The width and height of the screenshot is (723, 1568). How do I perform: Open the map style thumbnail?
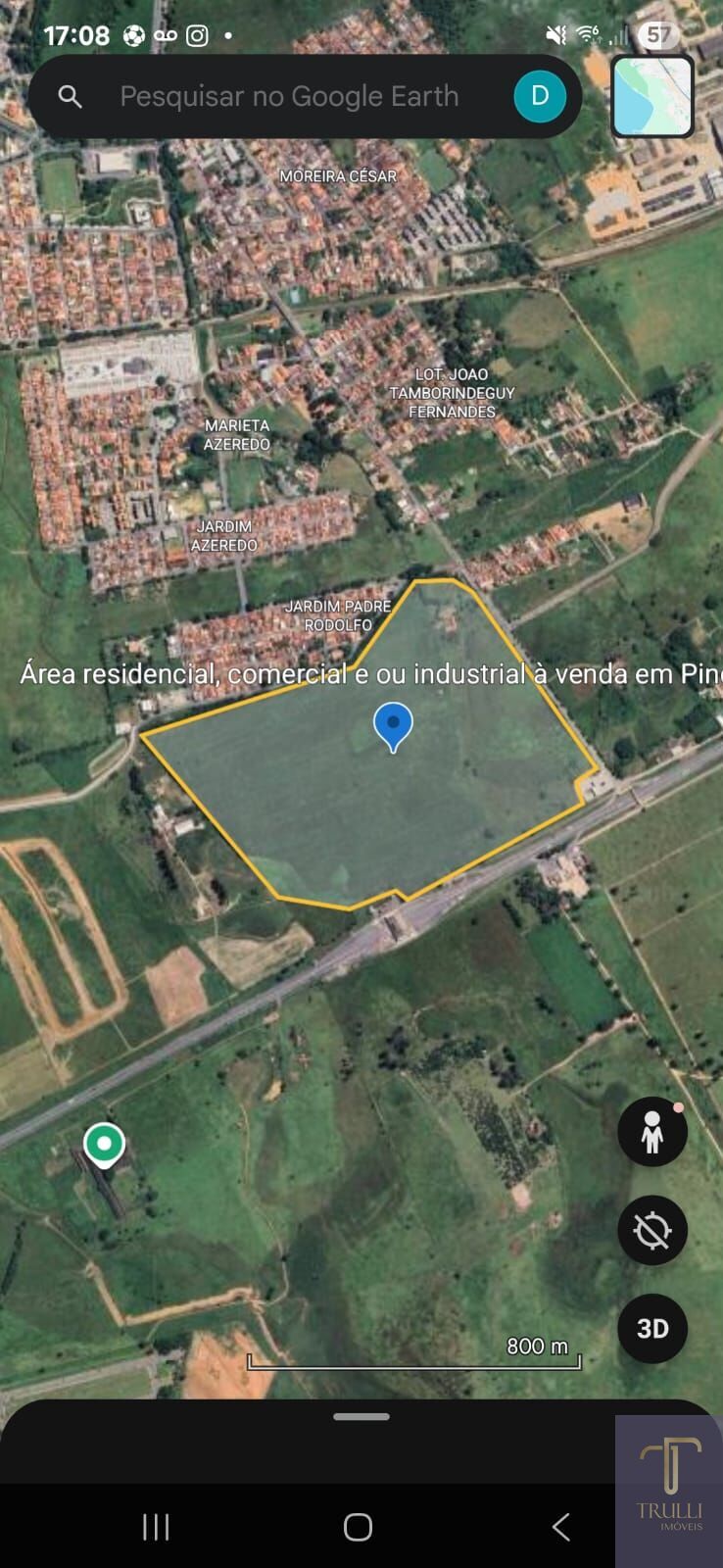[x=652, y=96]
